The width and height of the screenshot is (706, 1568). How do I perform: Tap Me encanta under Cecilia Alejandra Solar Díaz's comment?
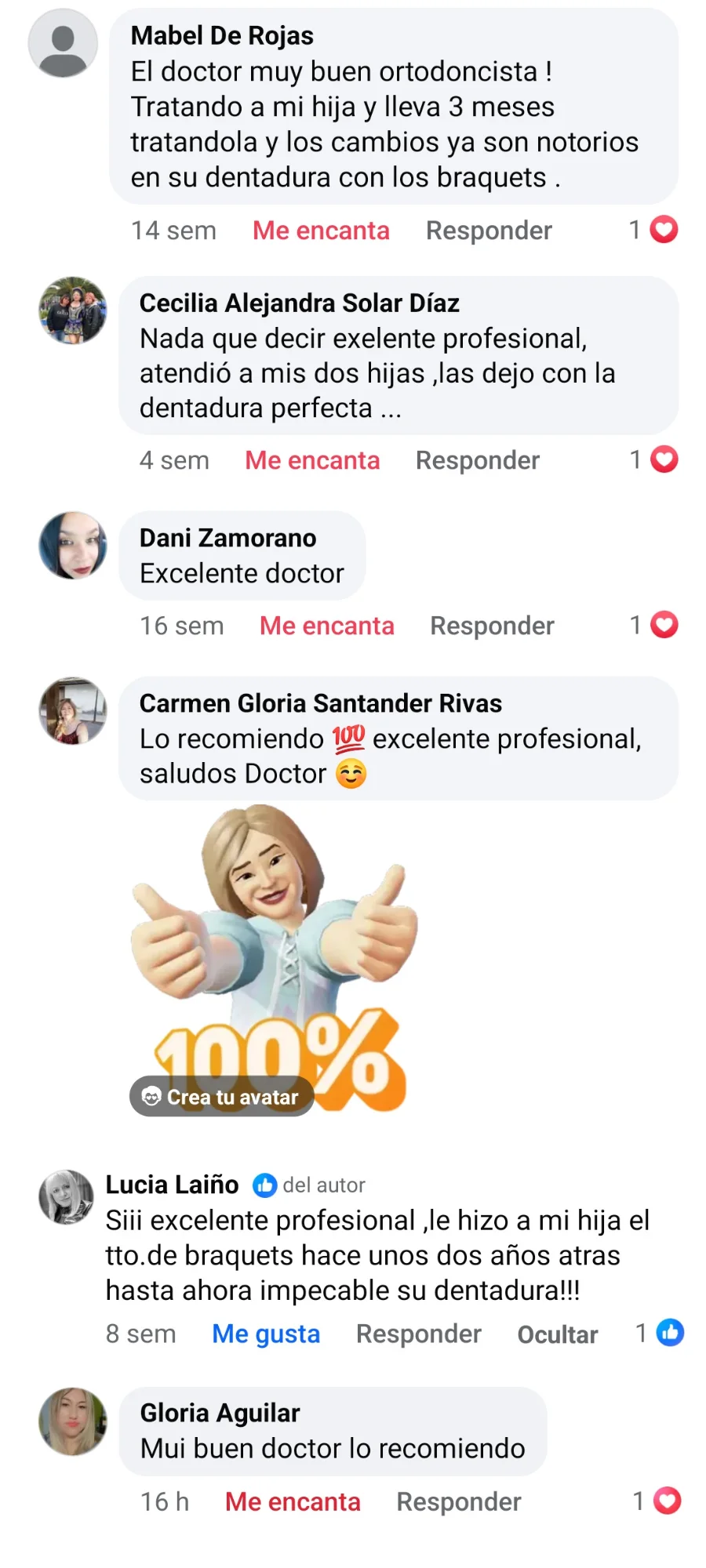312,460
